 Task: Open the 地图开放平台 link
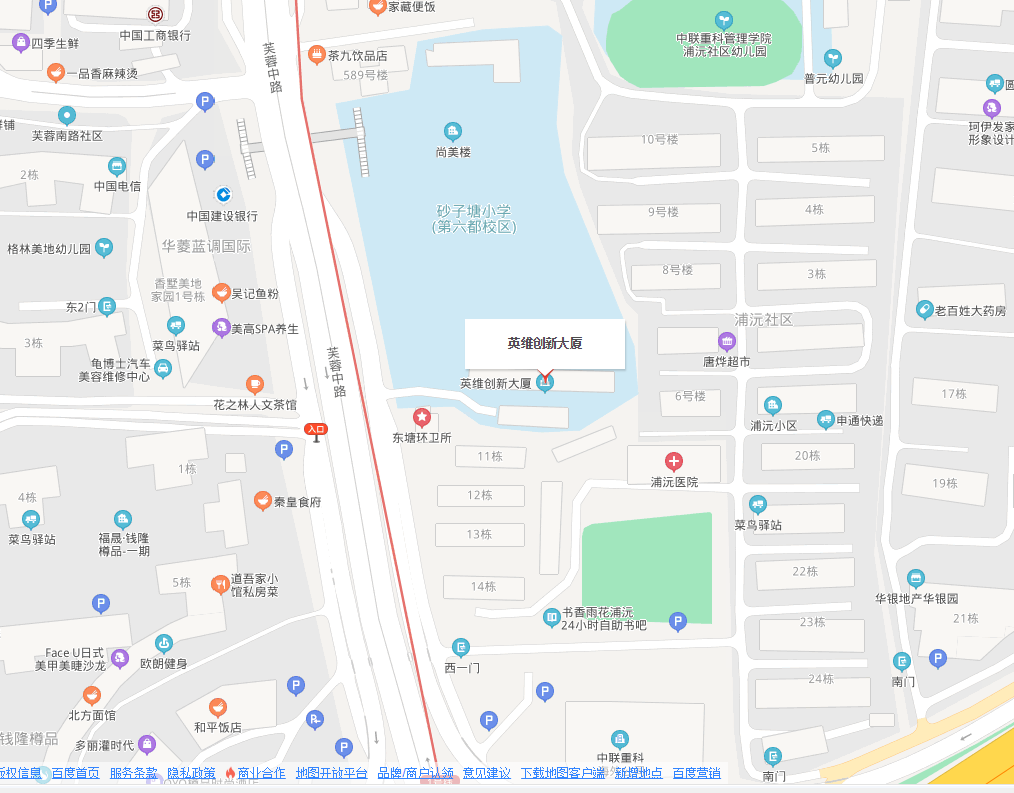[331, 773]
